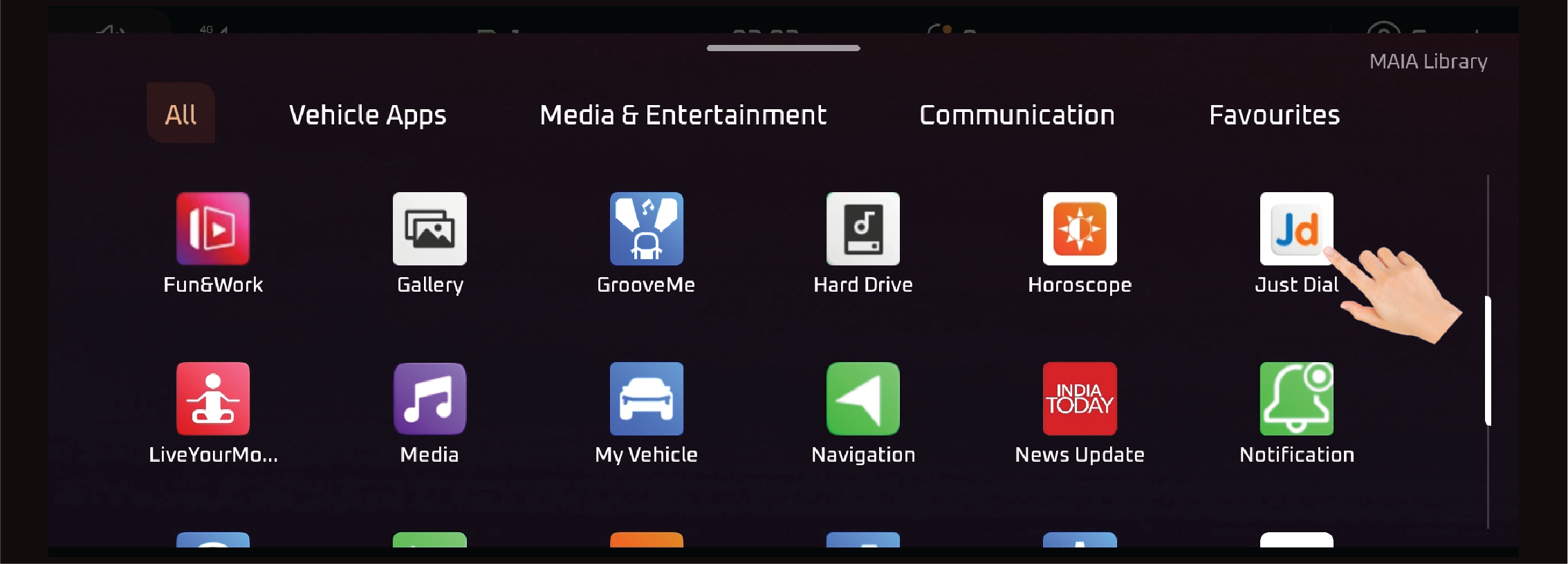Image resolution: width=1568 pixels, height=564 pixels.
Task: Start the Navigation app
Action: pyautogui.click(x=863, y=399)
